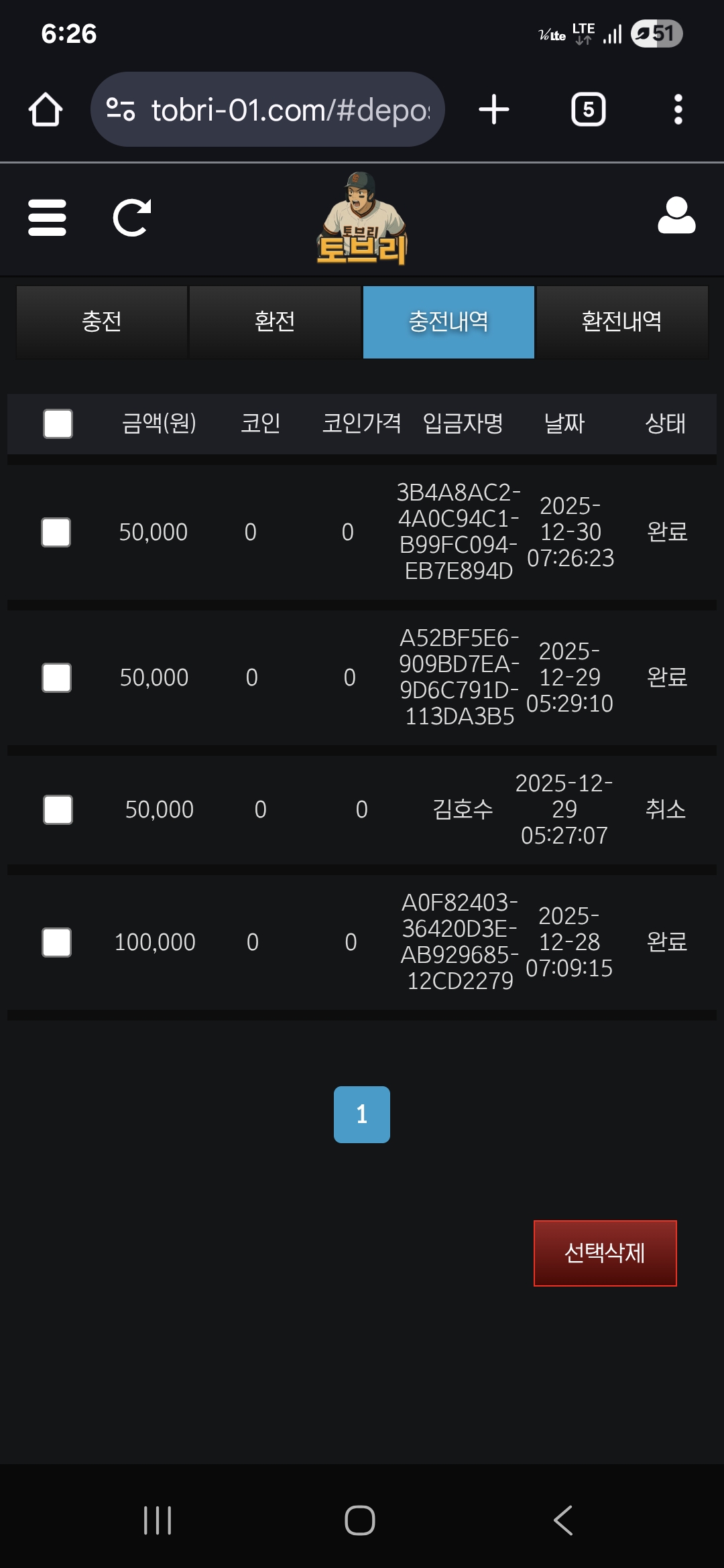Switch to the 환전 tab
Screen dimensions: 724x1568
pos(275,322)
